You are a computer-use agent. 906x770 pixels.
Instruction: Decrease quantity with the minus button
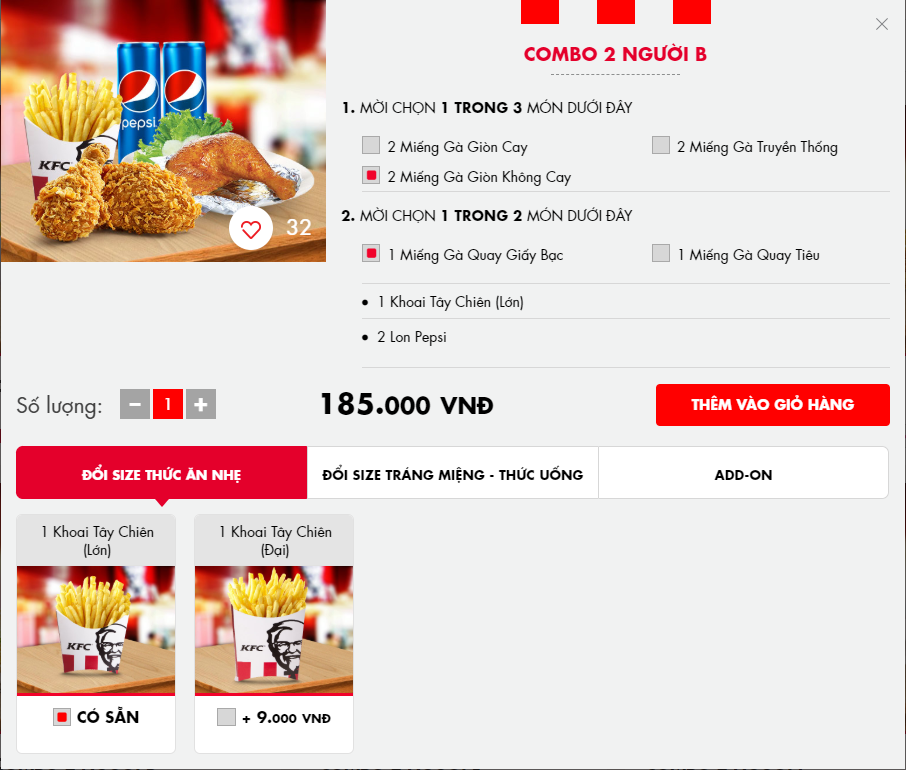pos(135,405)
